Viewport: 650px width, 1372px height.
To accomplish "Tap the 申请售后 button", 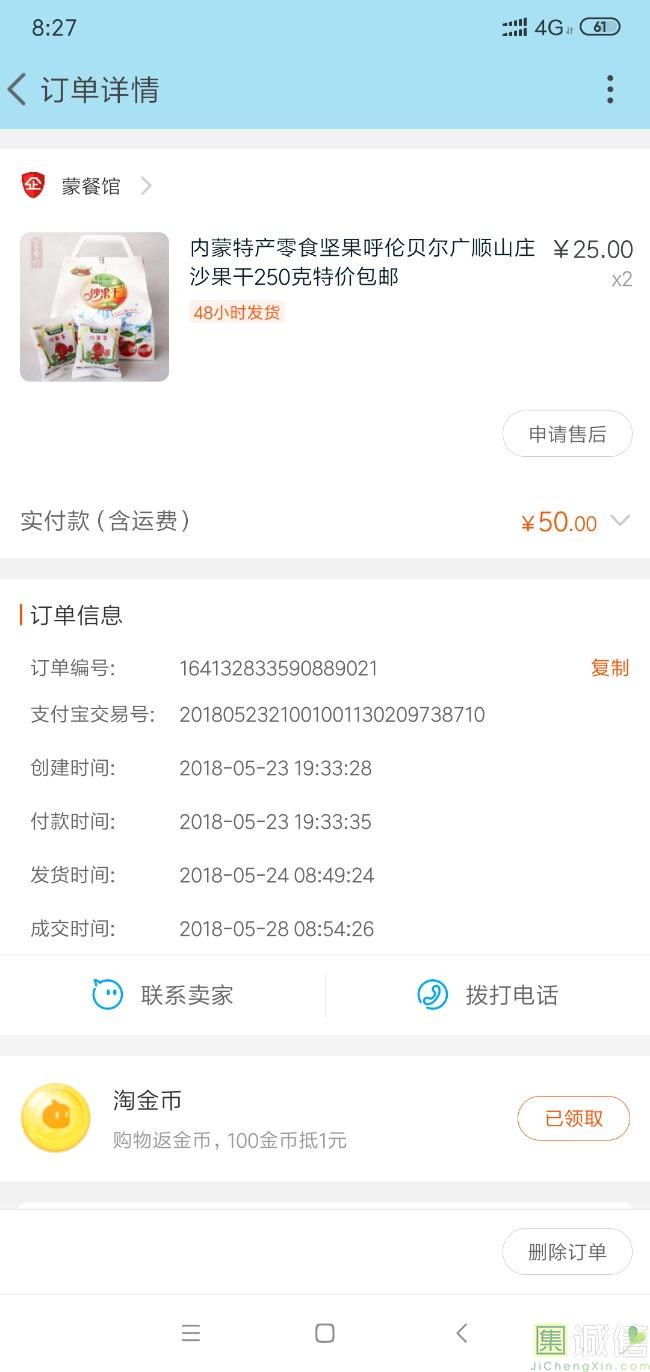I will [567, 434].
